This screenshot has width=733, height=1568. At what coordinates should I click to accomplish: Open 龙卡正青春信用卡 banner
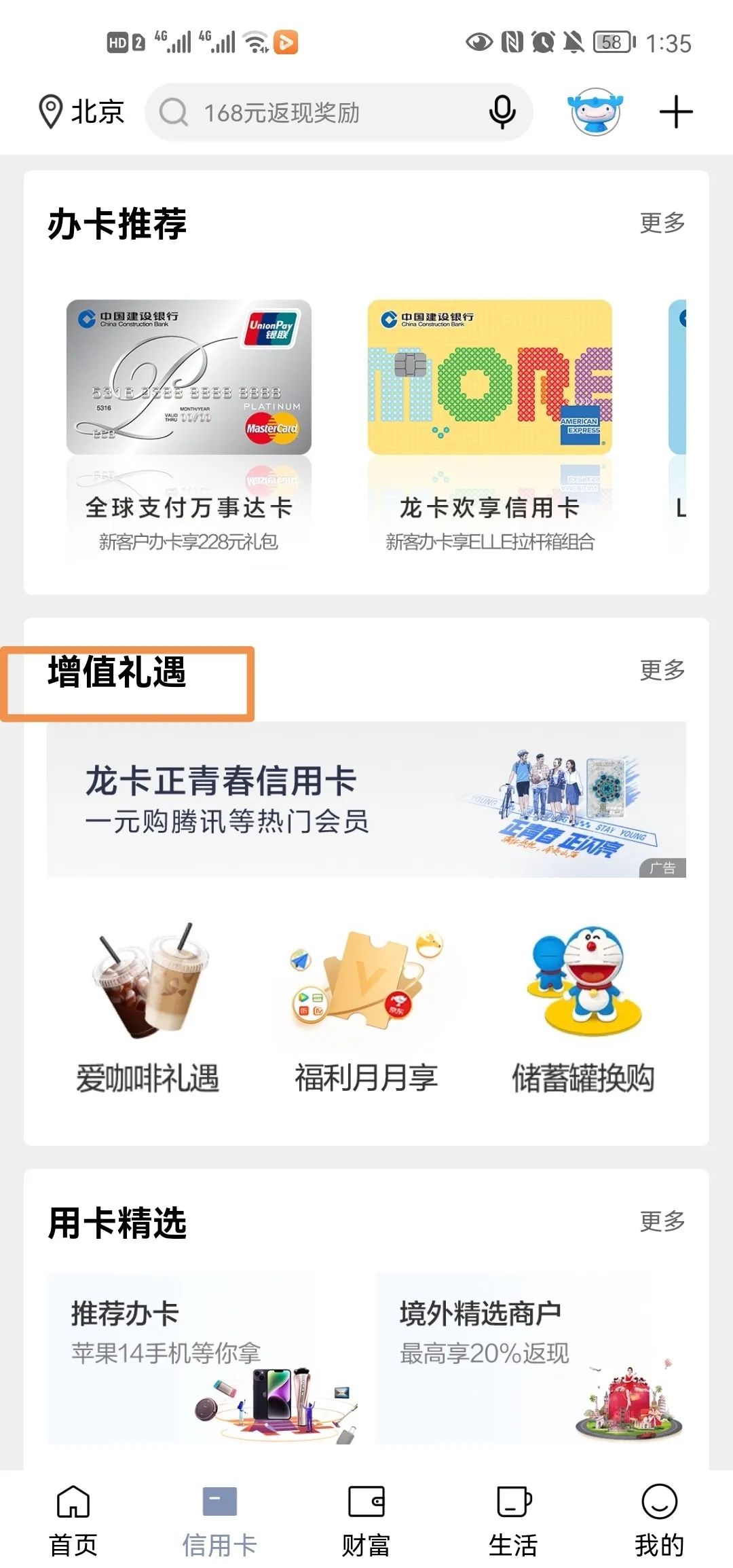tap(366, 800)
